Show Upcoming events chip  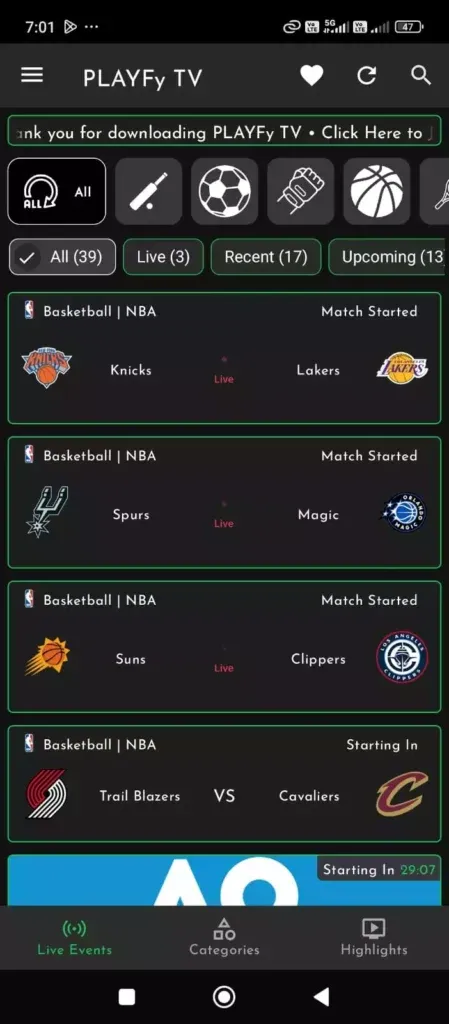pos(388,257)
